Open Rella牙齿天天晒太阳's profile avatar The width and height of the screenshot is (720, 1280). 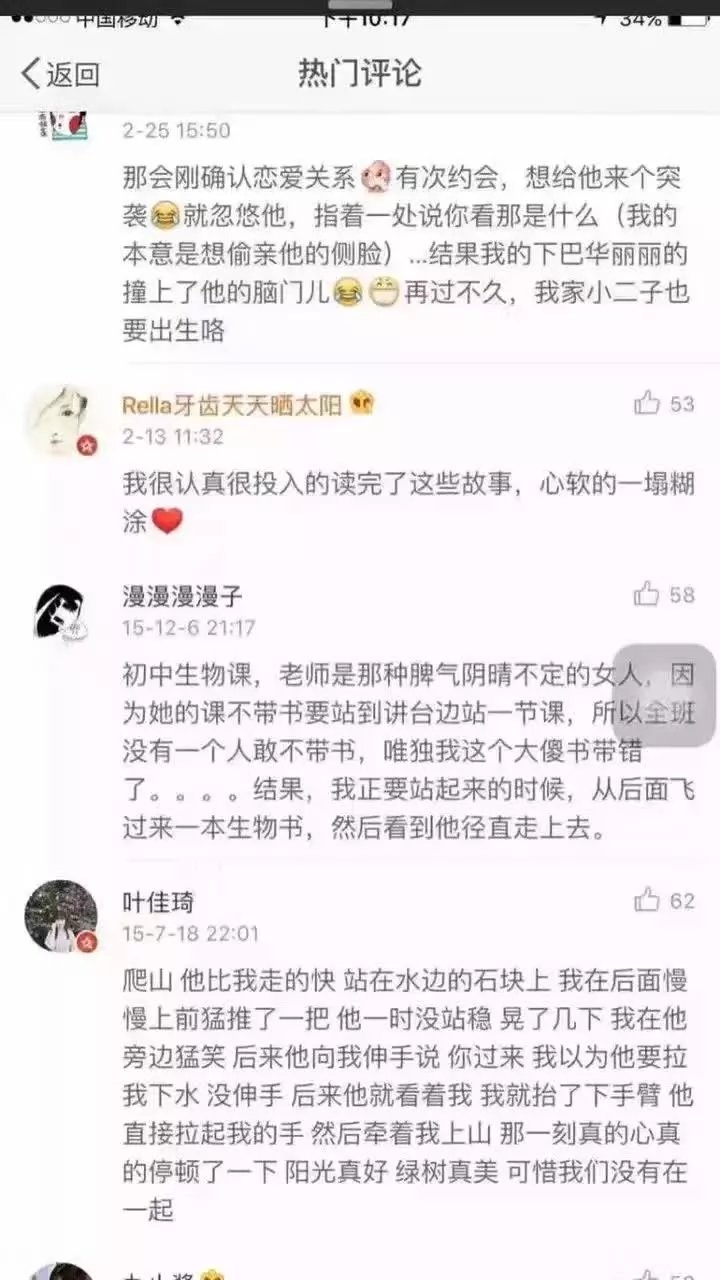coord(60,419)
